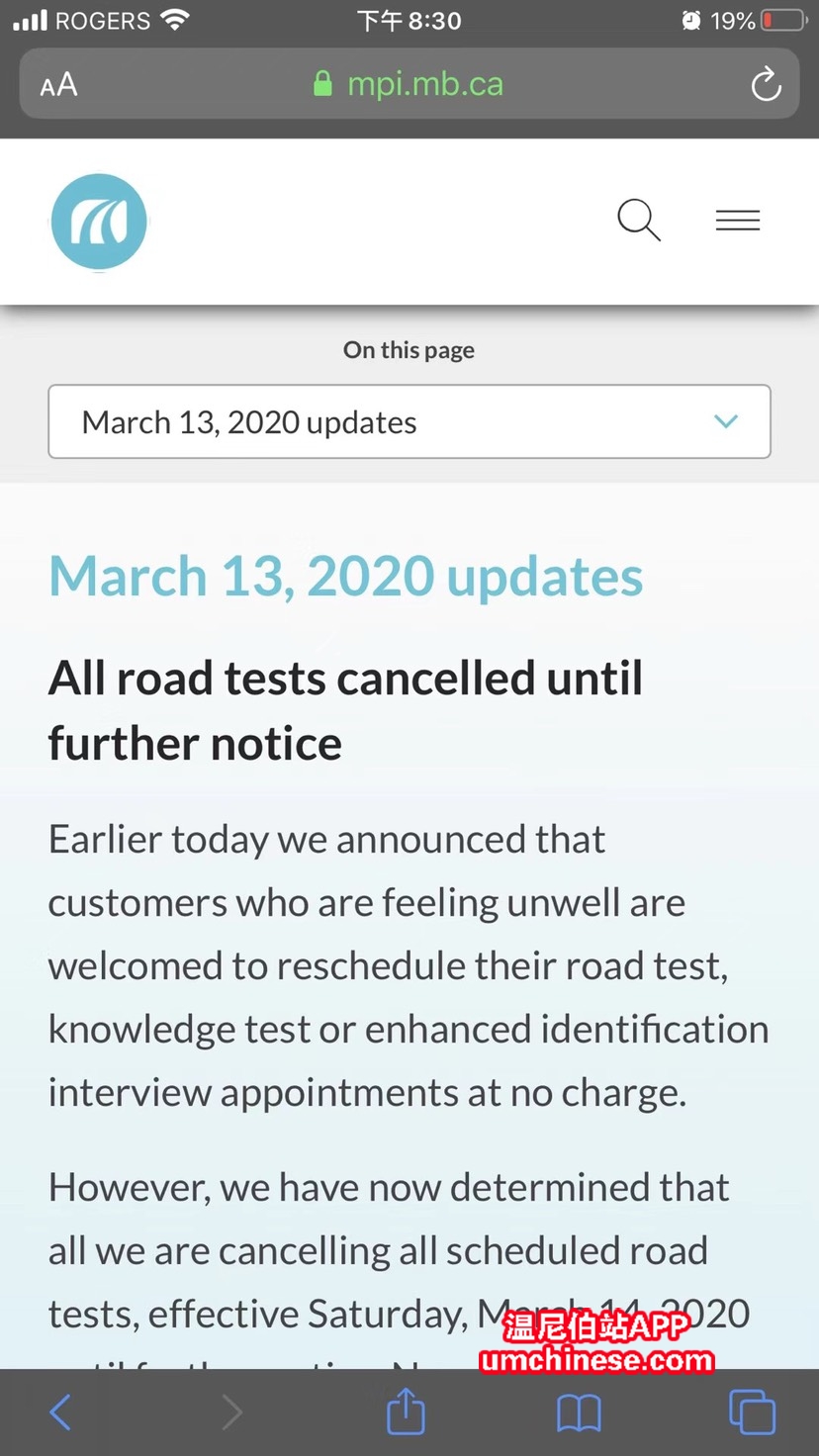
Task: Expand the March 13, 2020 updates dropdown
Action: (409, 422)
